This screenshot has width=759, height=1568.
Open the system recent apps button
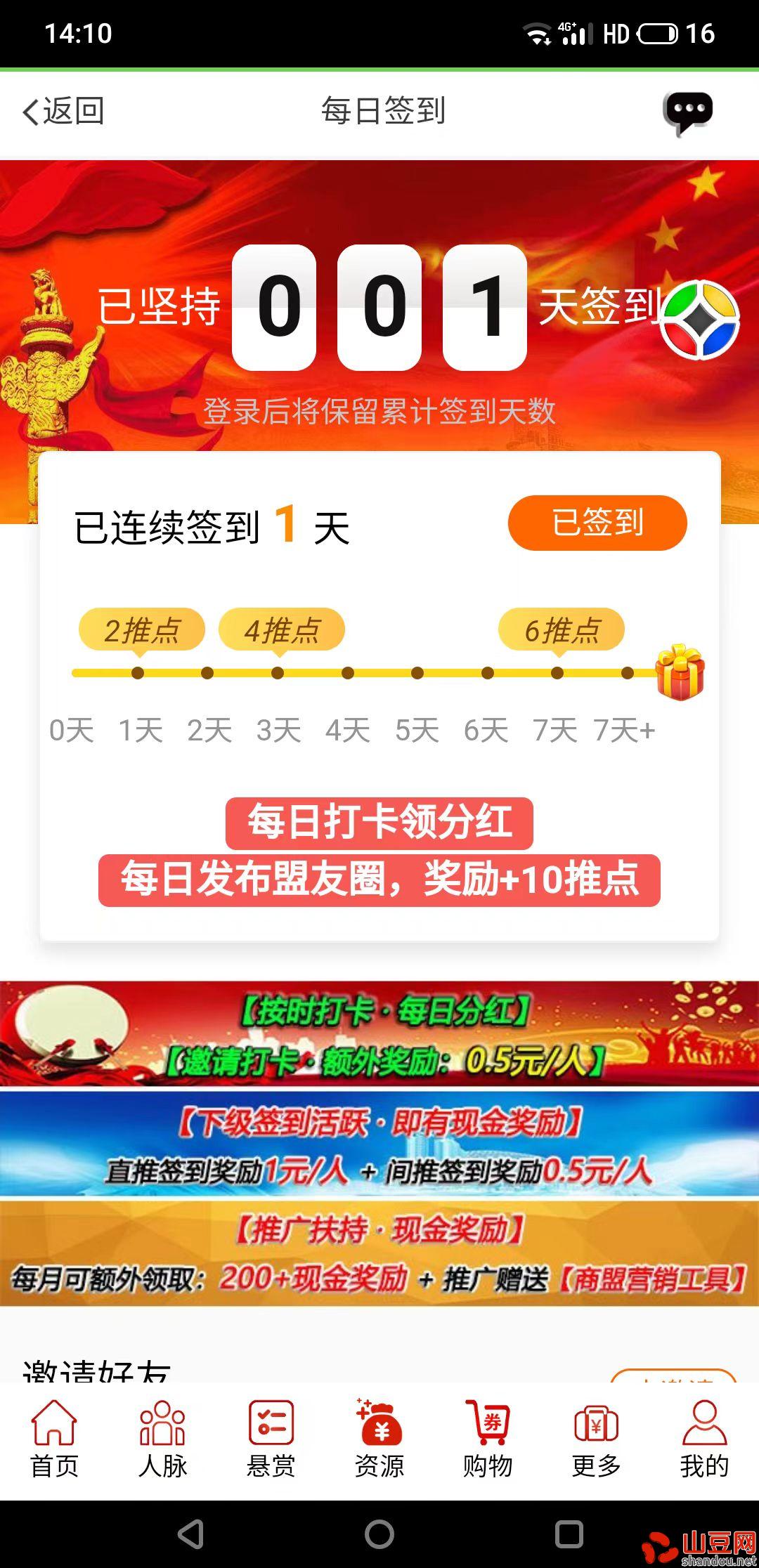coord(569,1534)
